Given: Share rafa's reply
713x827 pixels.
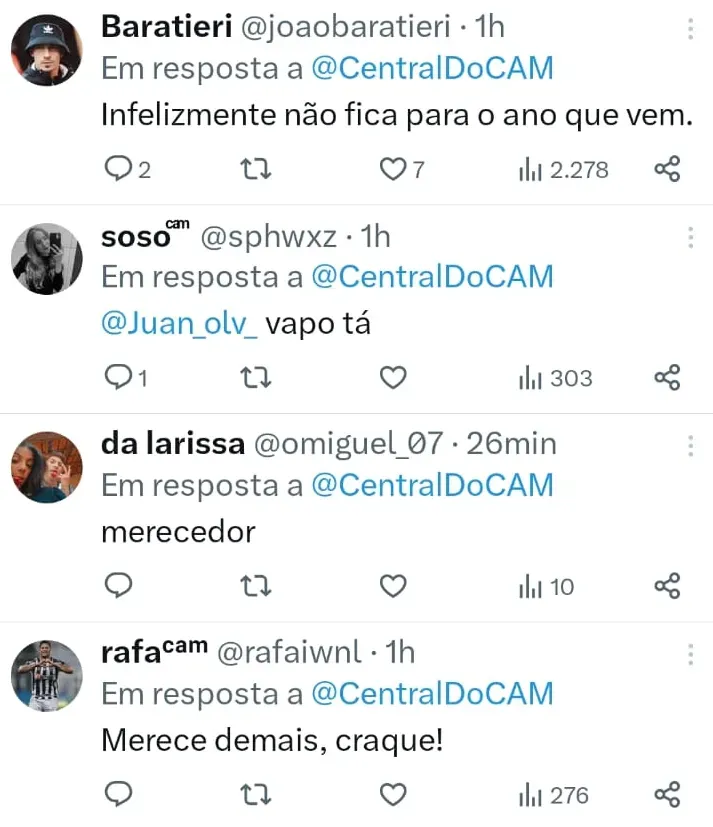Looking at the screenshot, I should pyautogui.click(x=667, y=795).
